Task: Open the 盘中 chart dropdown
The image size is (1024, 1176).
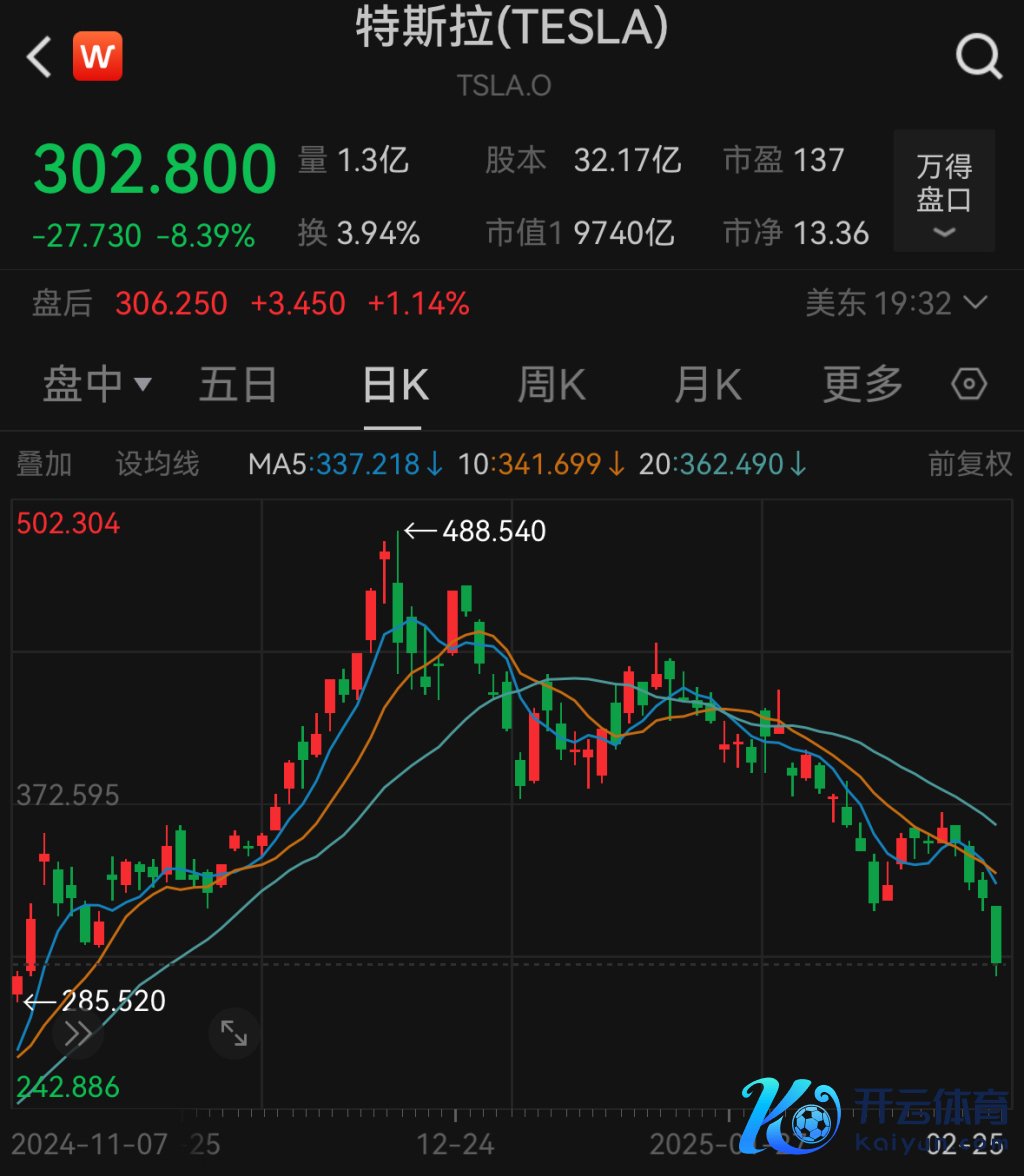Action: 97,385
